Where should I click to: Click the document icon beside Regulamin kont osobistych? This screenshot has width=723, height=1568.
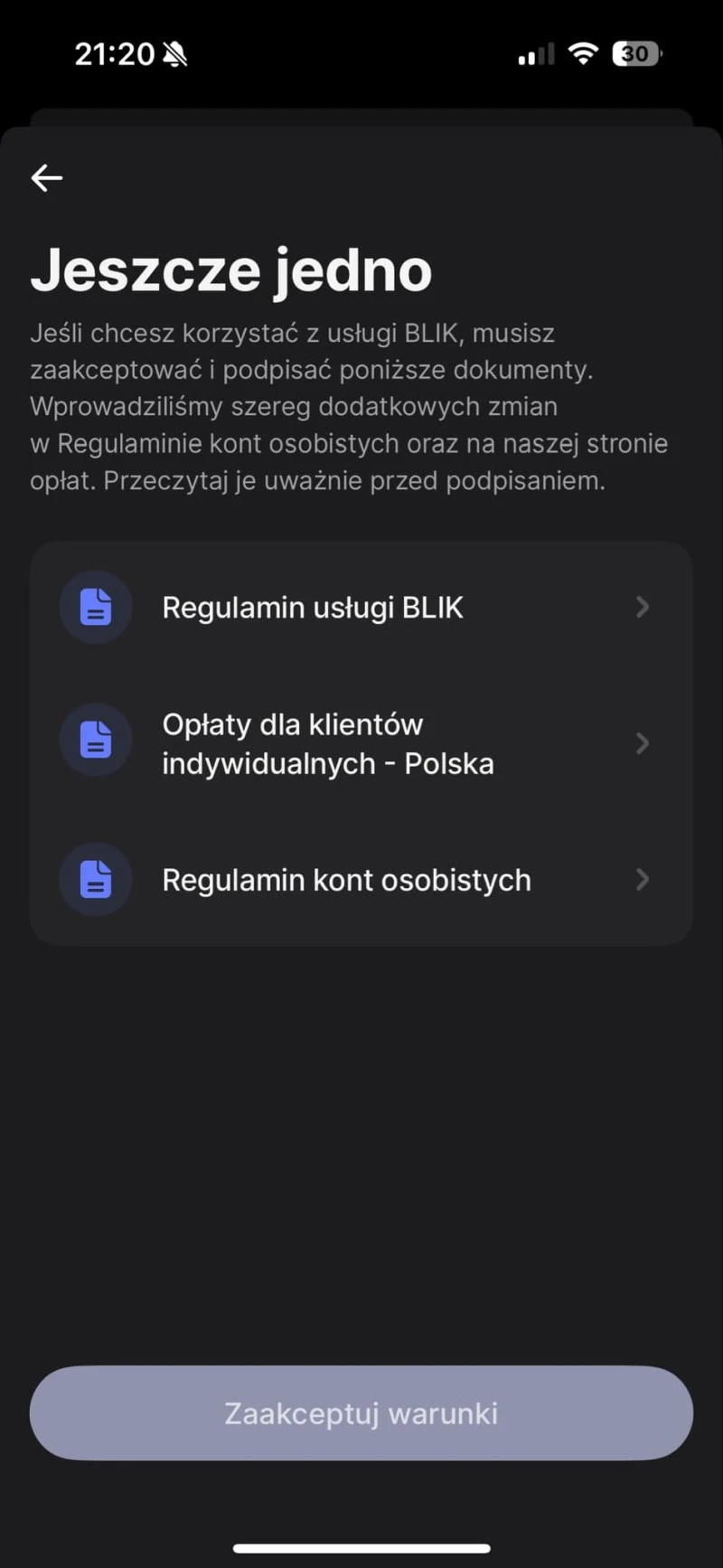[x=95, y=879]
